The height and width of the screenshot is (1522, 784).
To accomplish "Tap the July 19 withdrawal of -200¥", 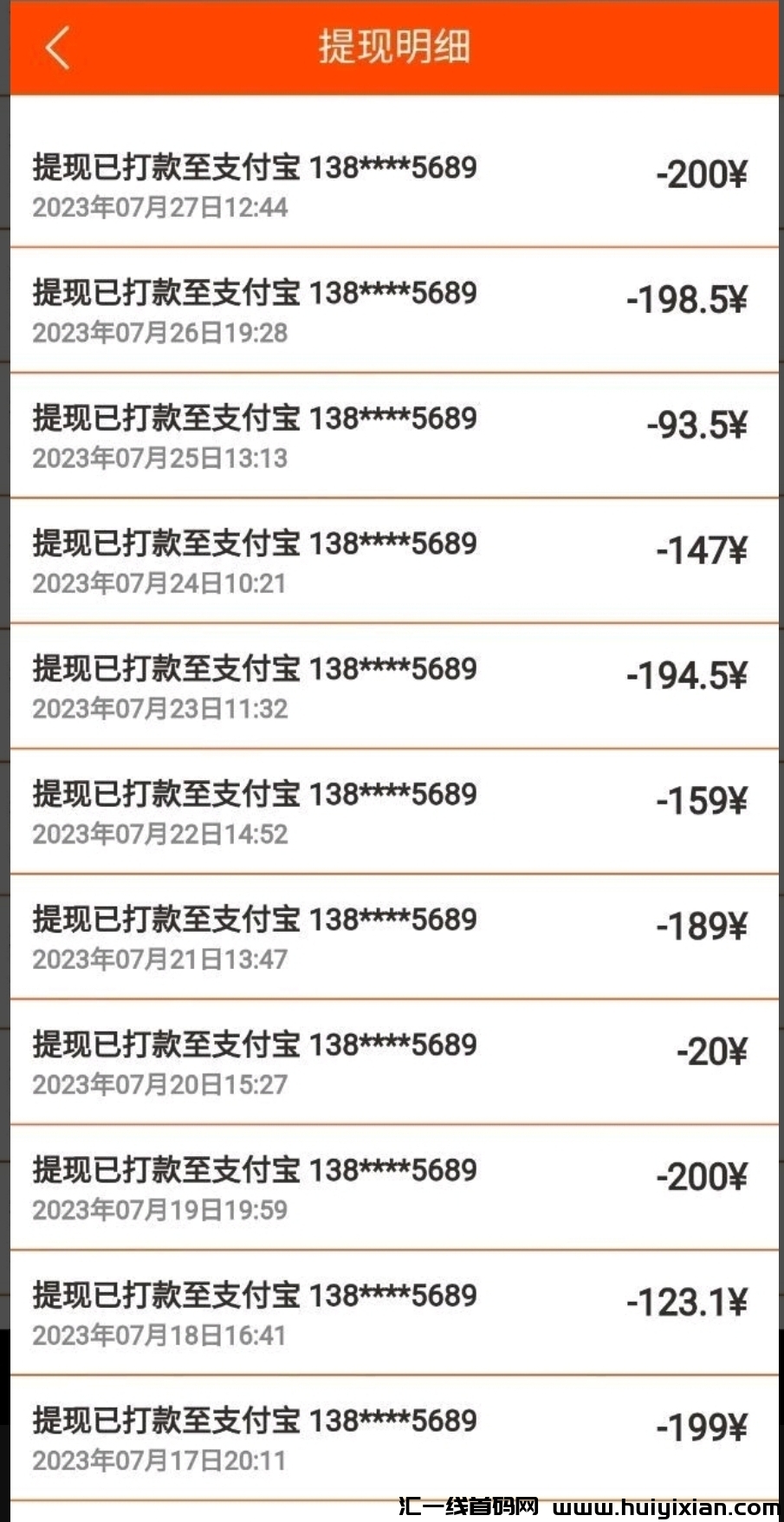I will (390, 1186).
